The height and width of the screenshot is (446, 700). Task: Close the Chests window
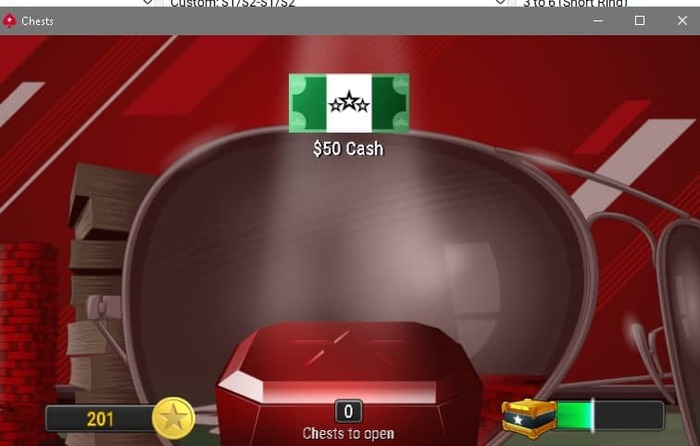681,20
